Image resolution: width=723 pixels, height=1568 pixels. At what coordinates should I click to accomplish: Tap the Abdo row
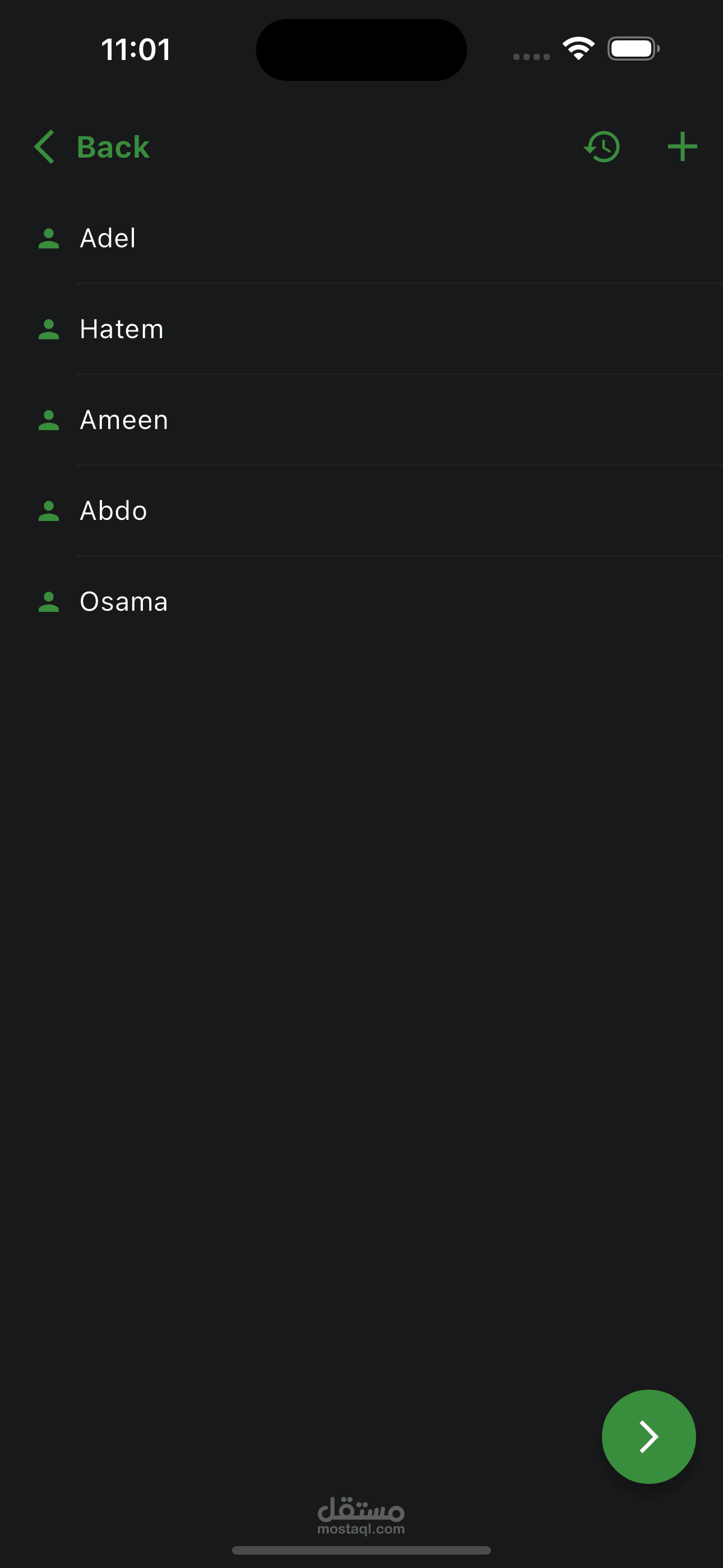114,511
